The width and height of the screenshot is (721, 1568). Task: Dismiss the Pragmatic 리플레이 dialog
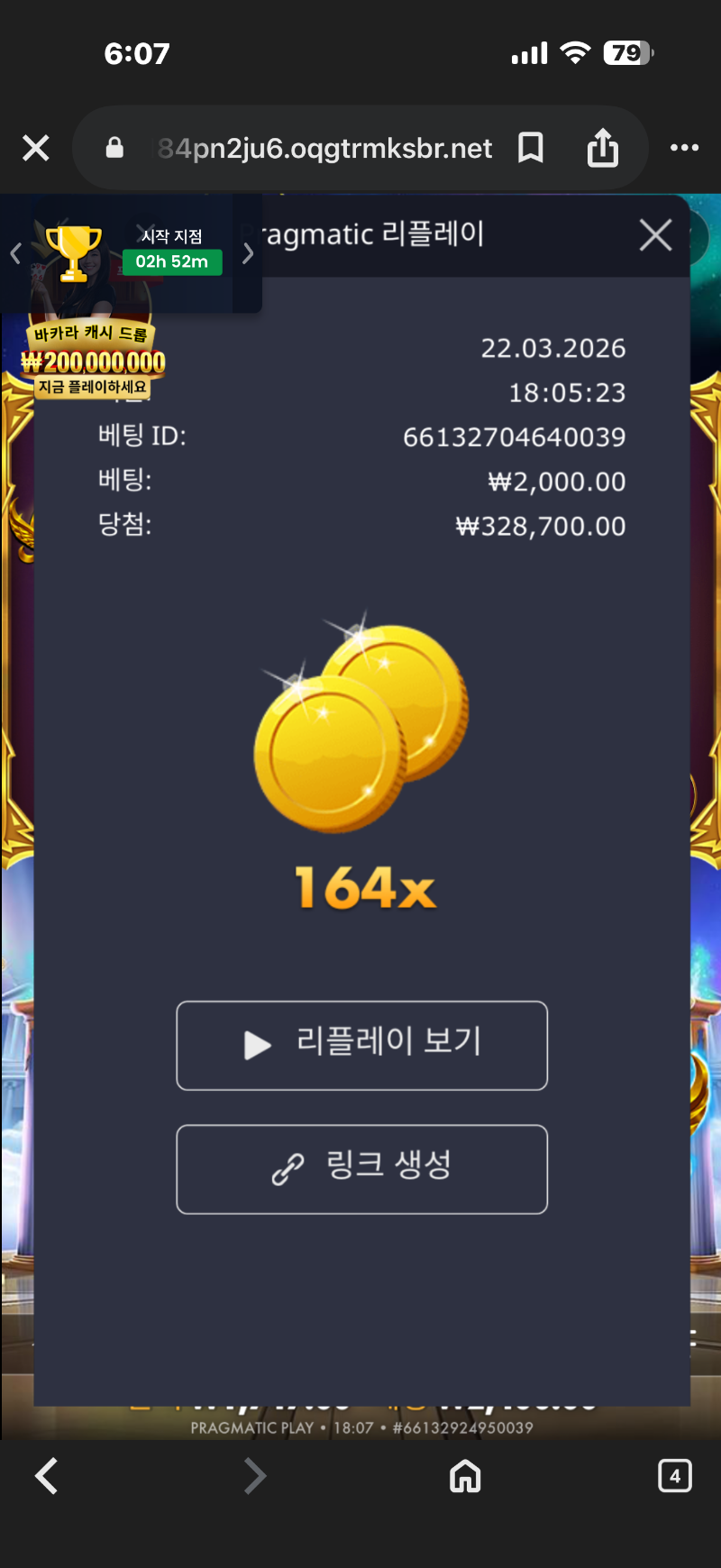click(x=655, y=235)
